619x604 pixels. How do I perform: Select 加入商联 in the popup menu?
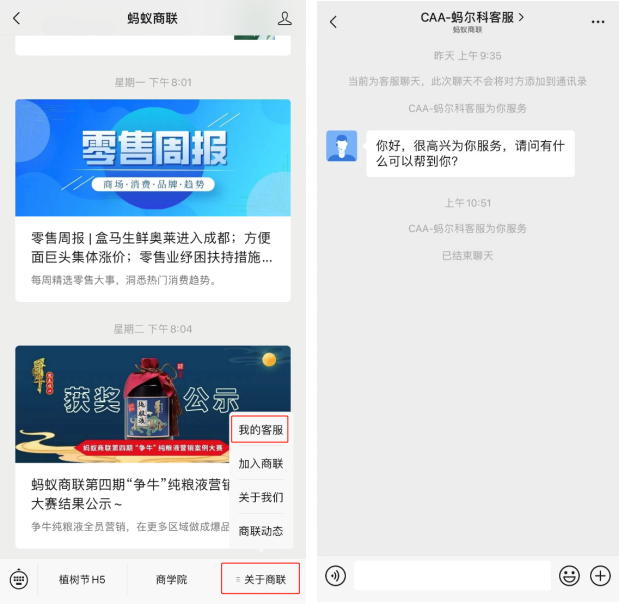260,464
